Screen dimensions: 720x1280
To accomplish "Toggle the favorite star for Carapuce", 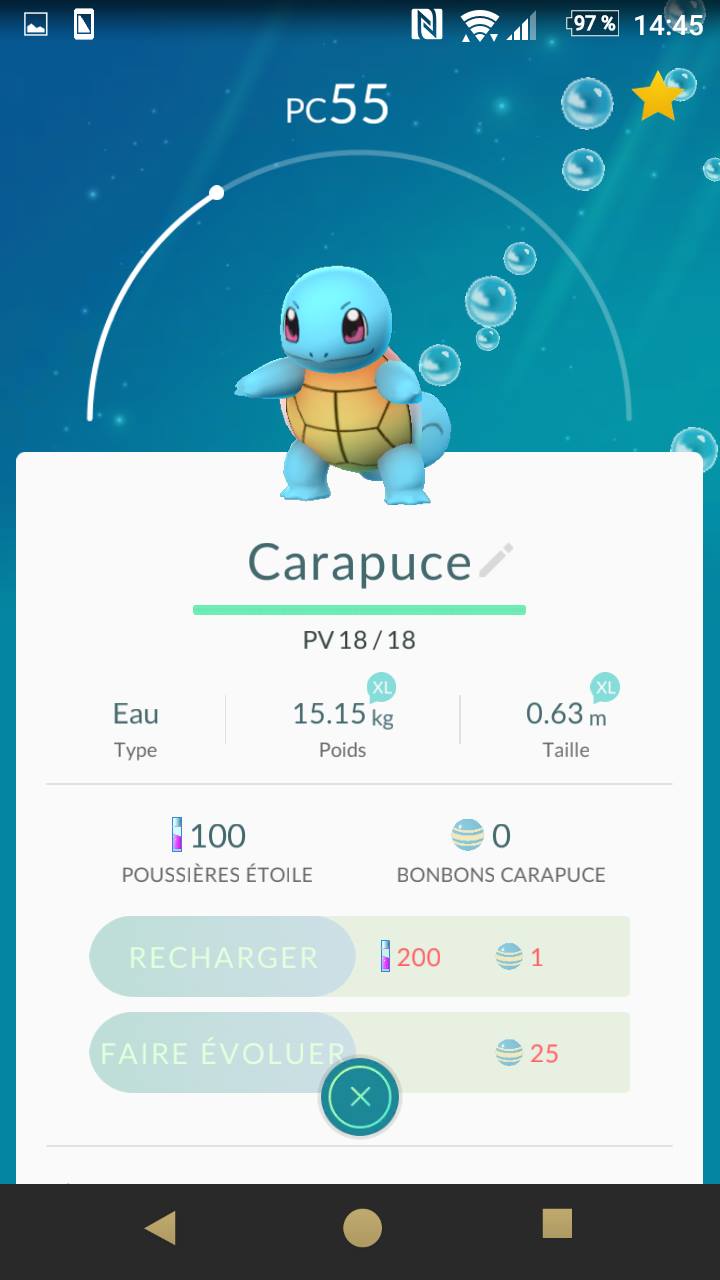I will click(x=657, y=98).
